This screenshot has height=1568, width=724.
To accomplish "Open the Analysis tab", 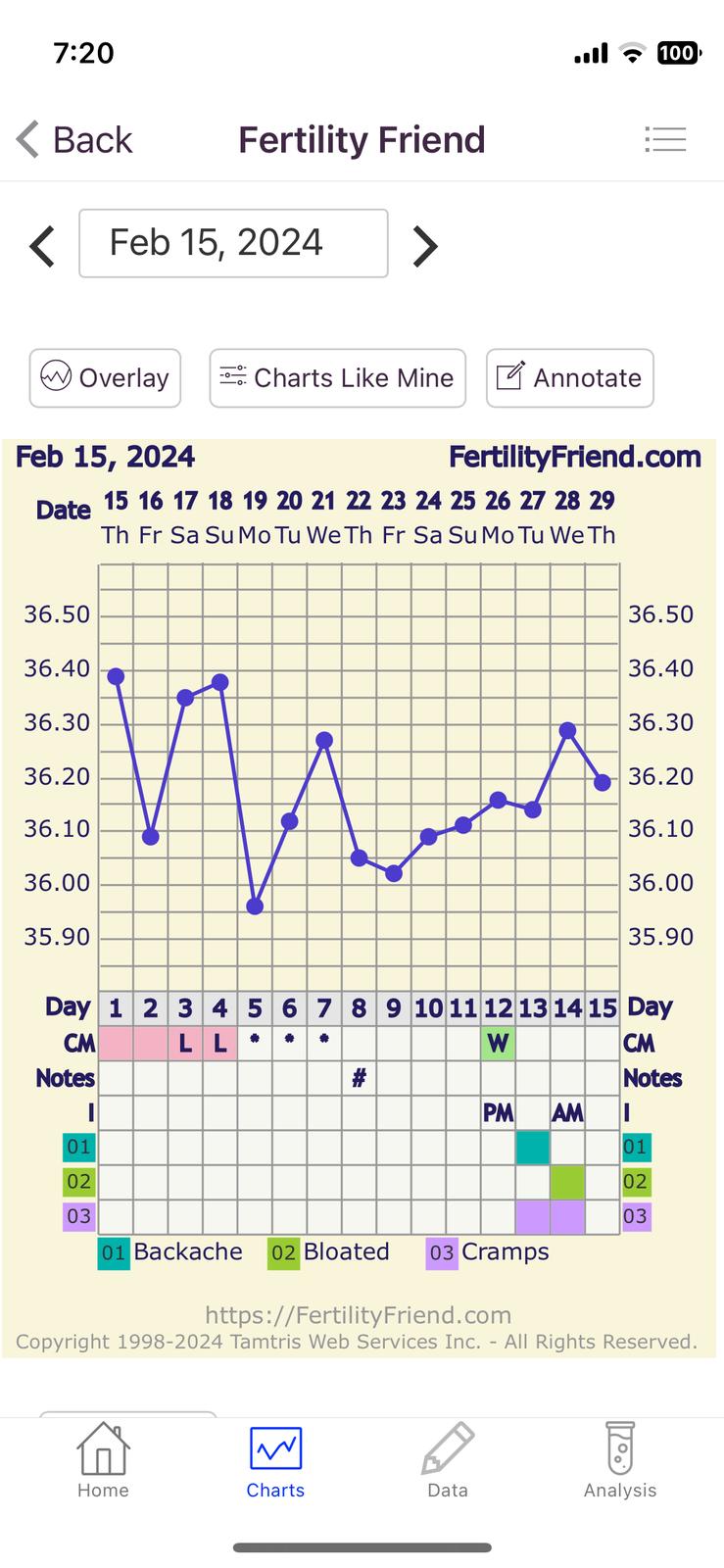I will (x=620, y=1461).
